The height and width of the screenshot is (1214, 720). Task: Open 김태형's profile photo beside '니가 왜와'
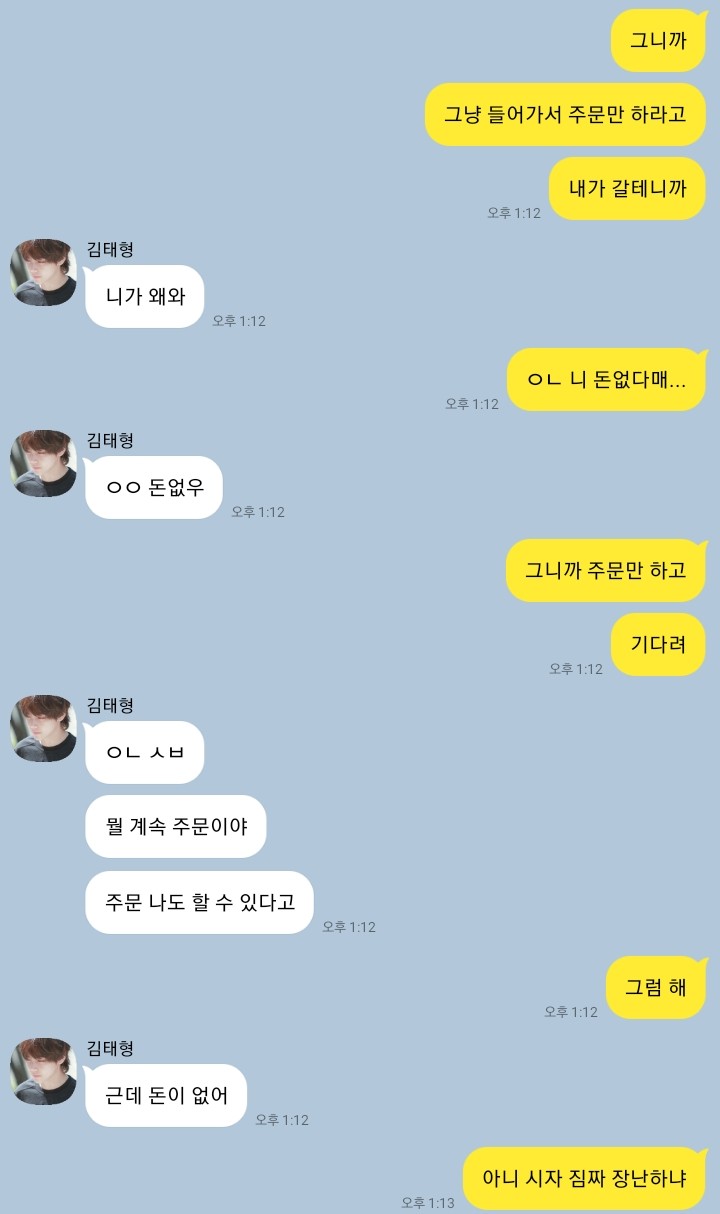[43, 272]
